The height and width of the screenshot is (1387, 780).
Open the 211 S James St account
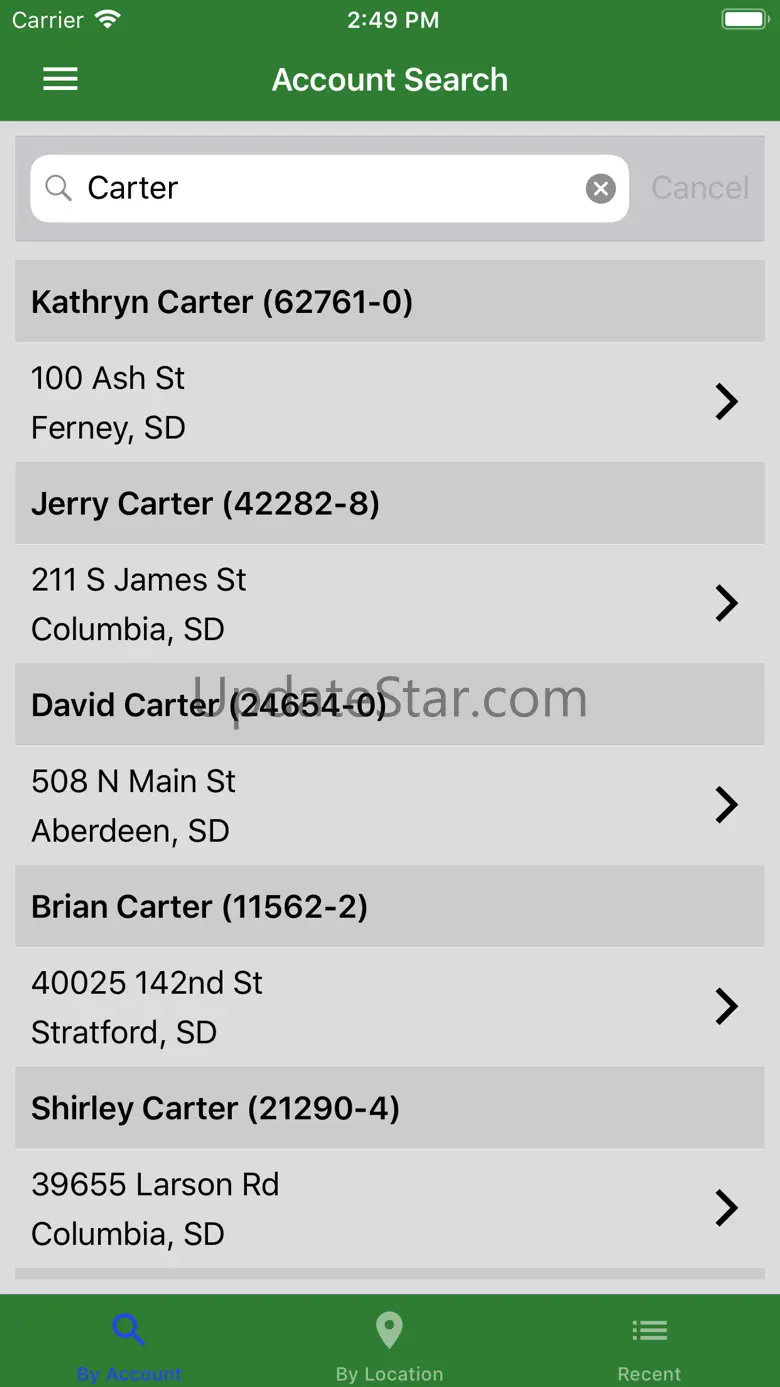[390, 604]
